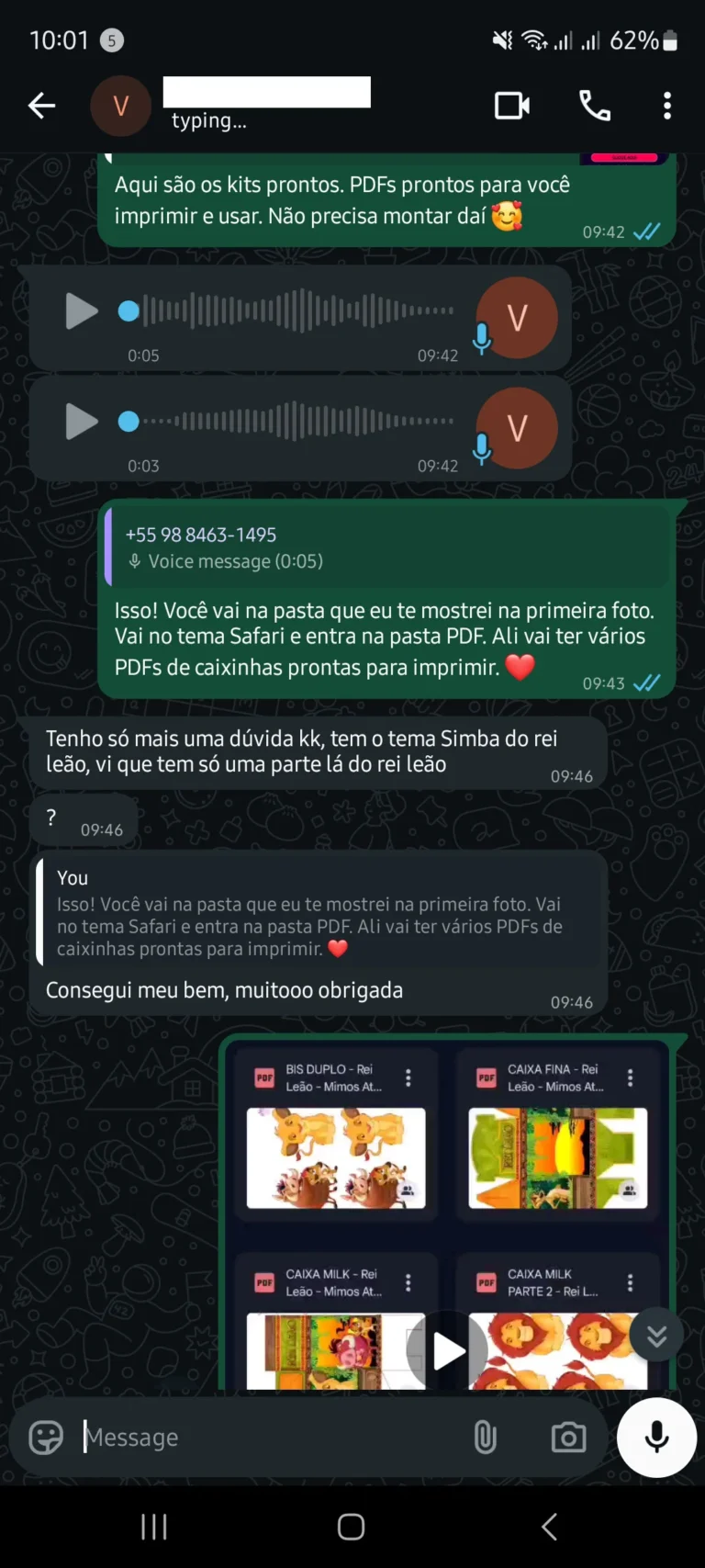Screen dimensions: 705x1568
Task: Tap the quoted voice message reply preview
Action: 389,547
